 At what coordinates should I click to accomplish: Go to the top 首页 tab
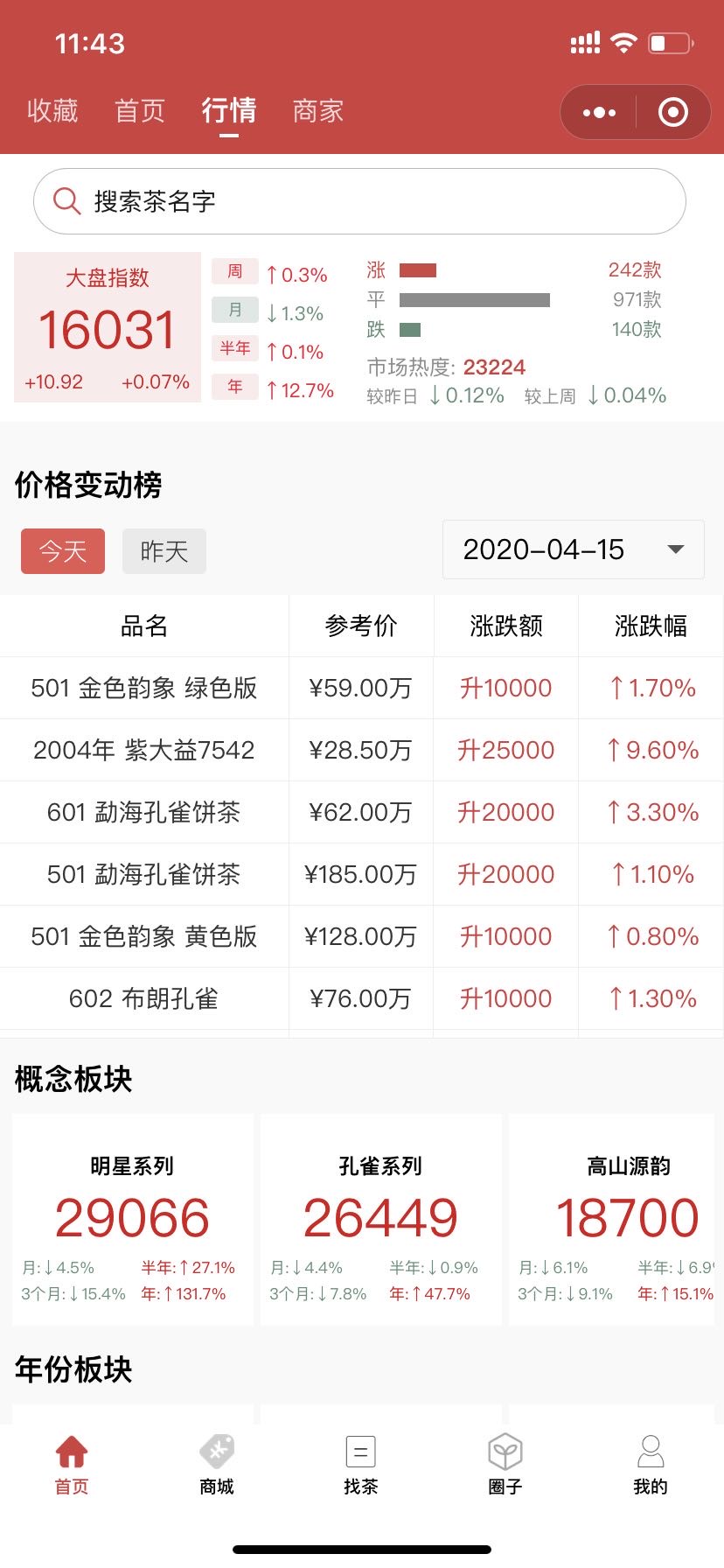(140, 111)
